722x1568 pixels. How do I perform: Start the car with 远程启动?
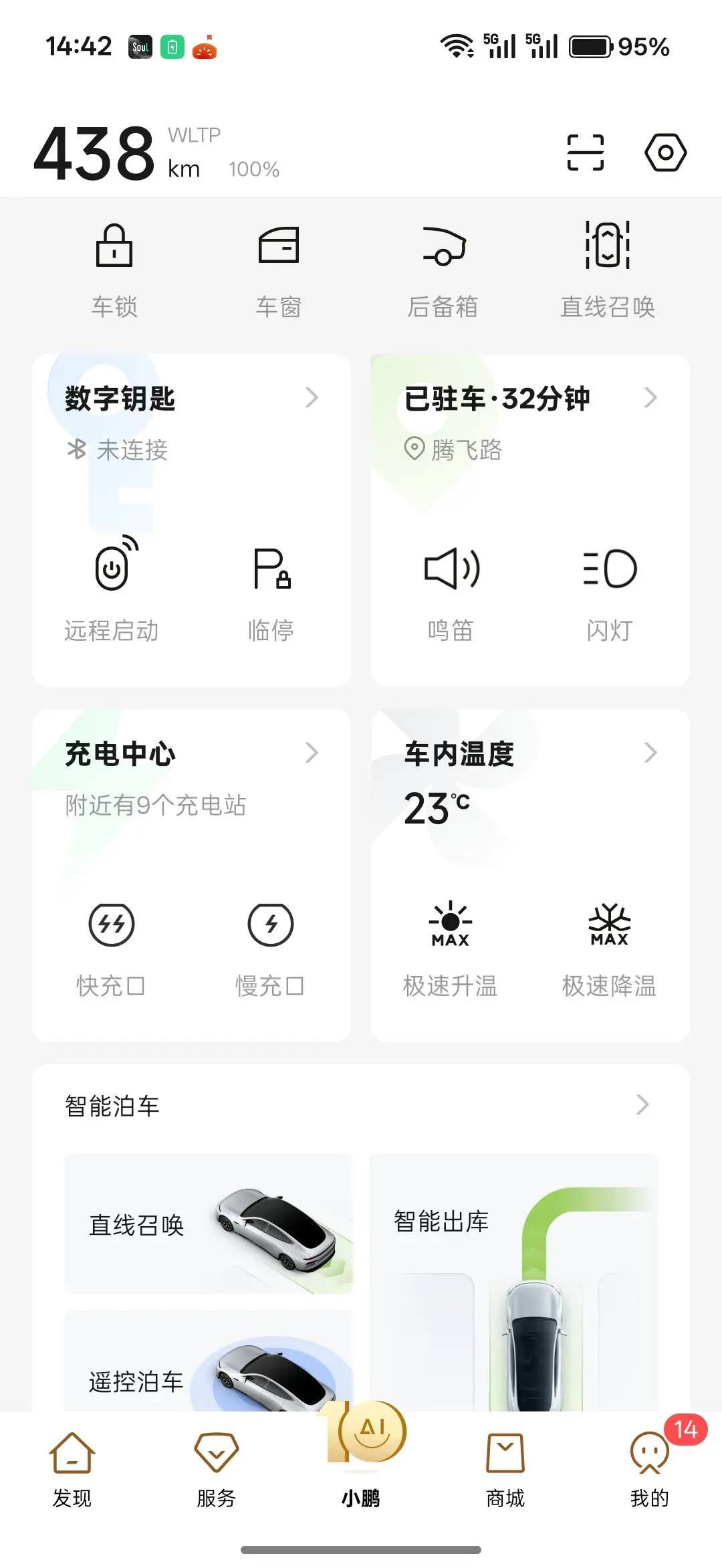coord(112,589)
